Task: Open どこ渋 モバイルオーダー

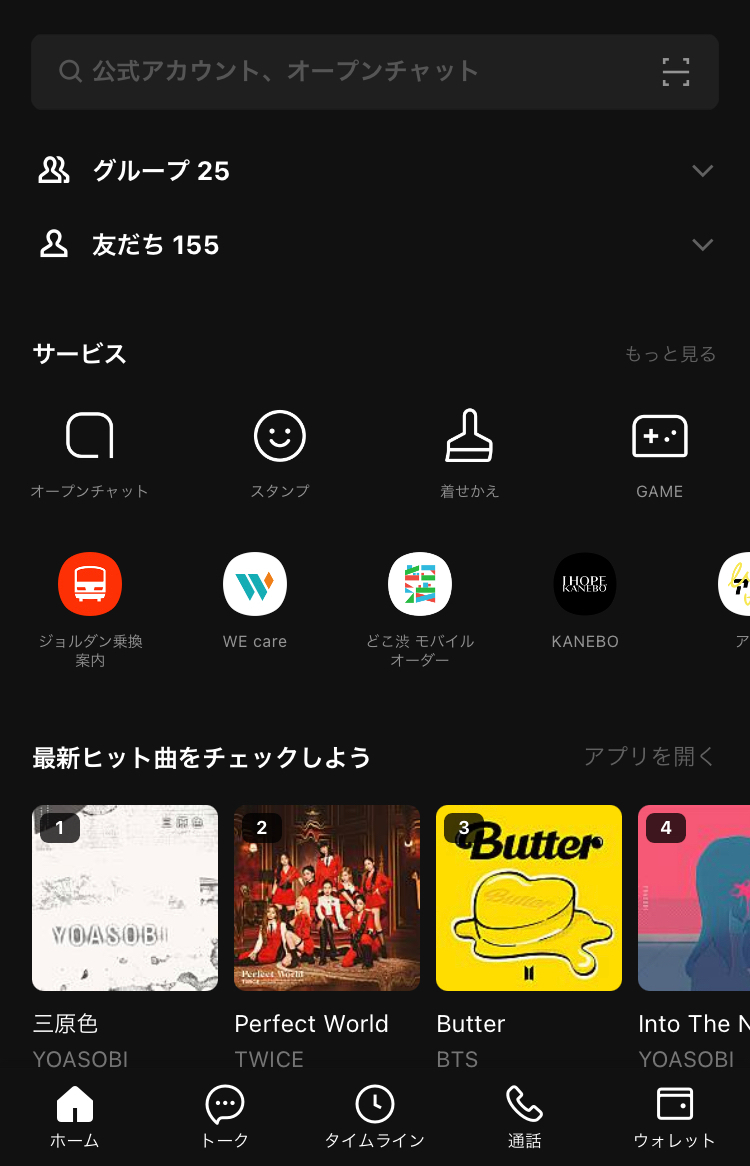Action: 420,584
